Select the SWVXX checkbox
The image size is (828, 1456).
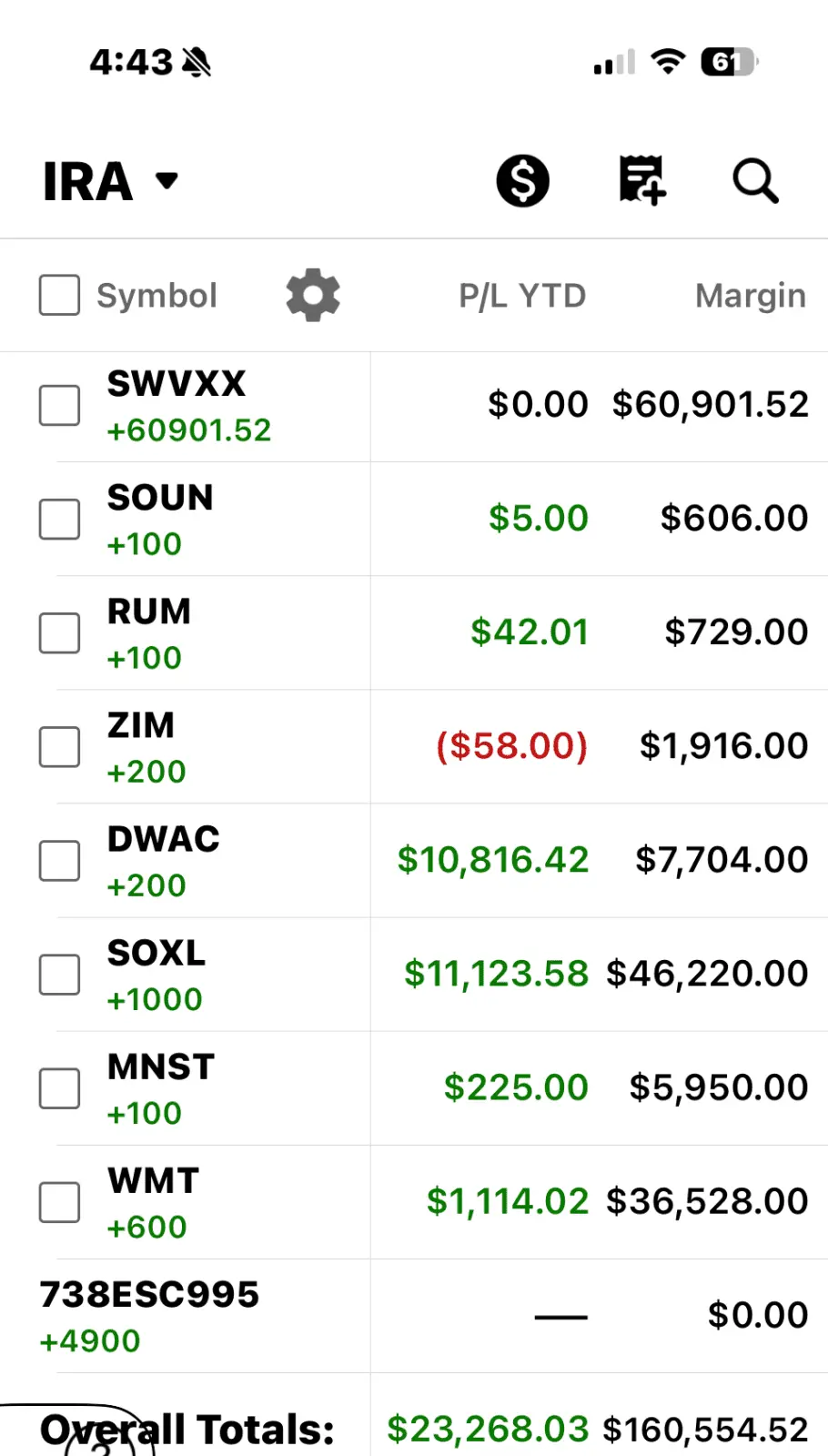coord(60,406)
